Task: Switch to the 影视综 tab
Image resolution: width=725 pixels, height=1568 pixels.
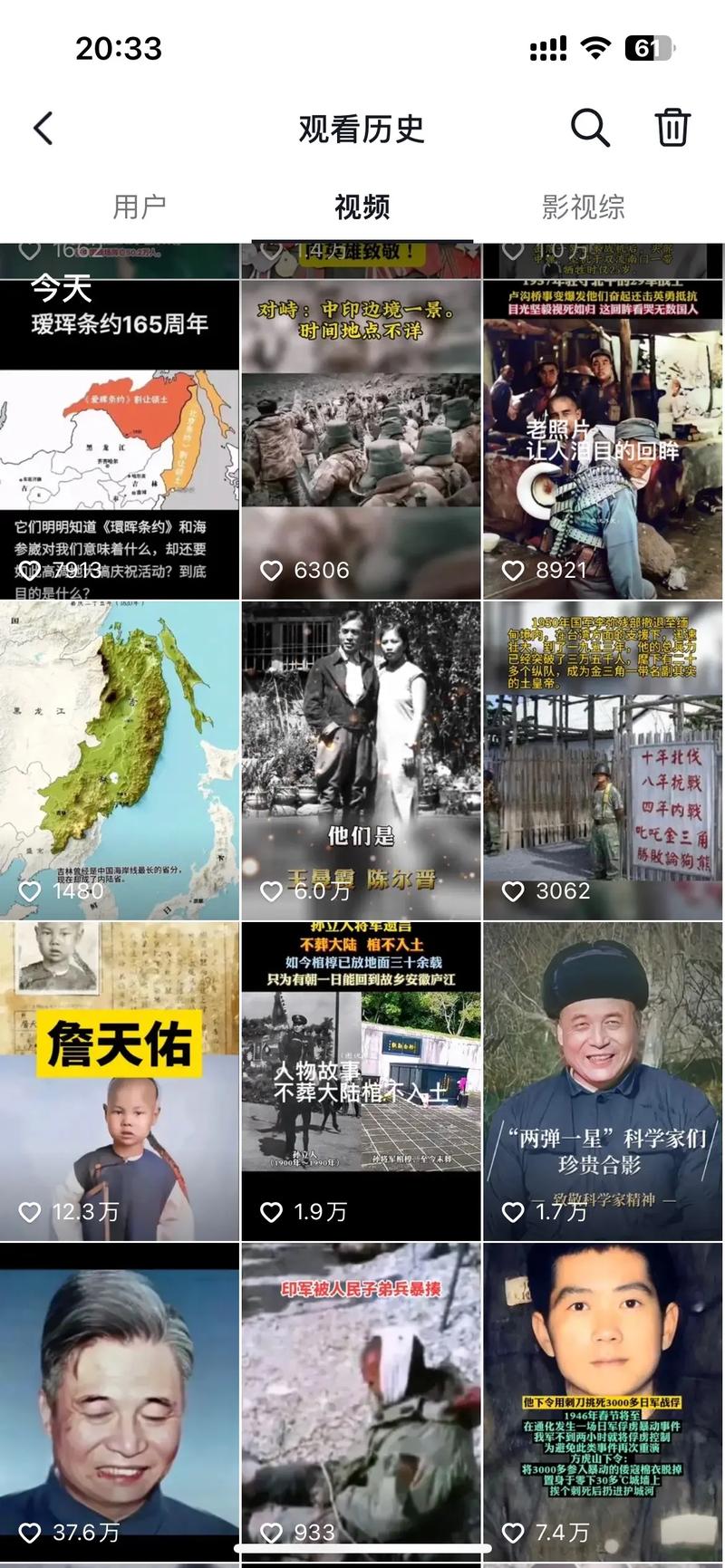Action: click(x=583, y=207)
